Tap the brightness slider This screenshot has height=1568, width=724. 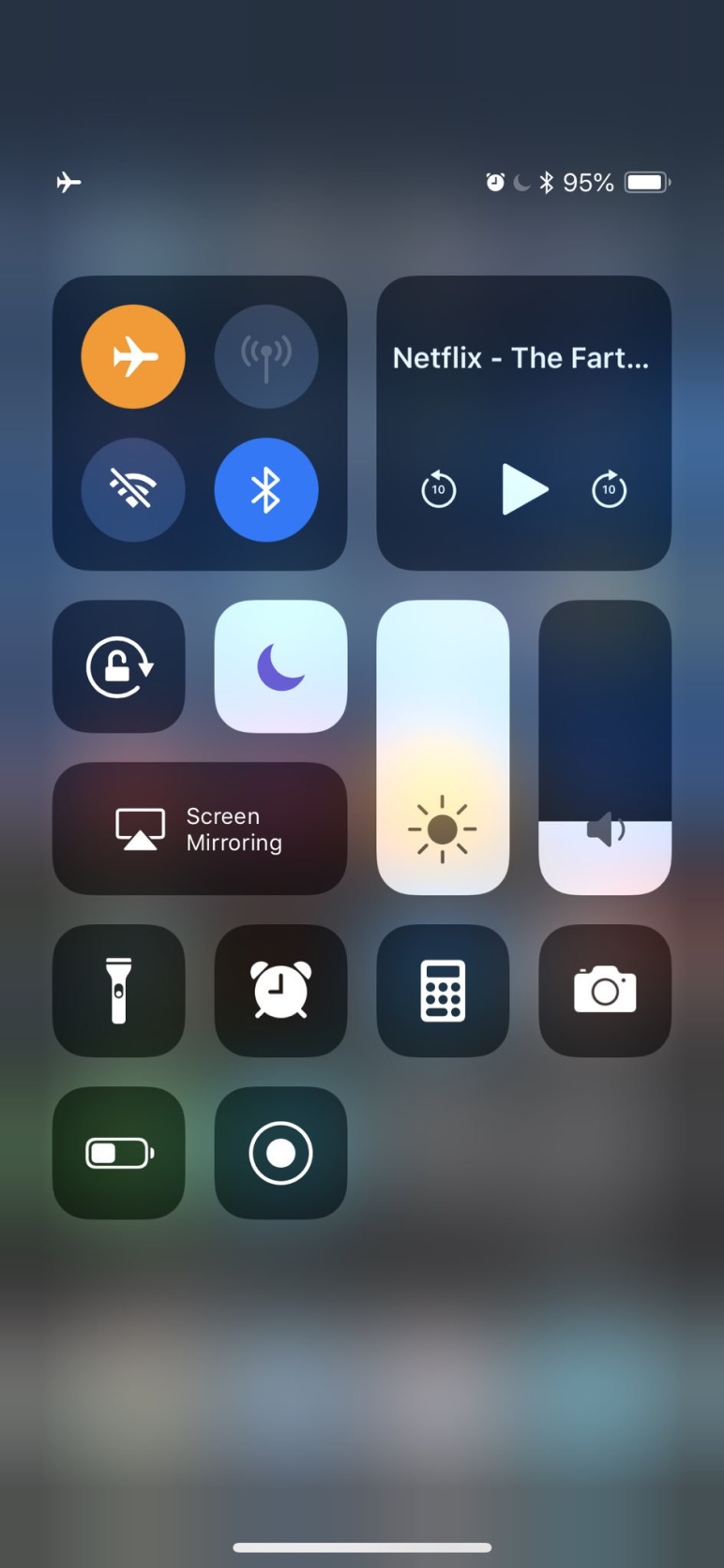point(443,747)
